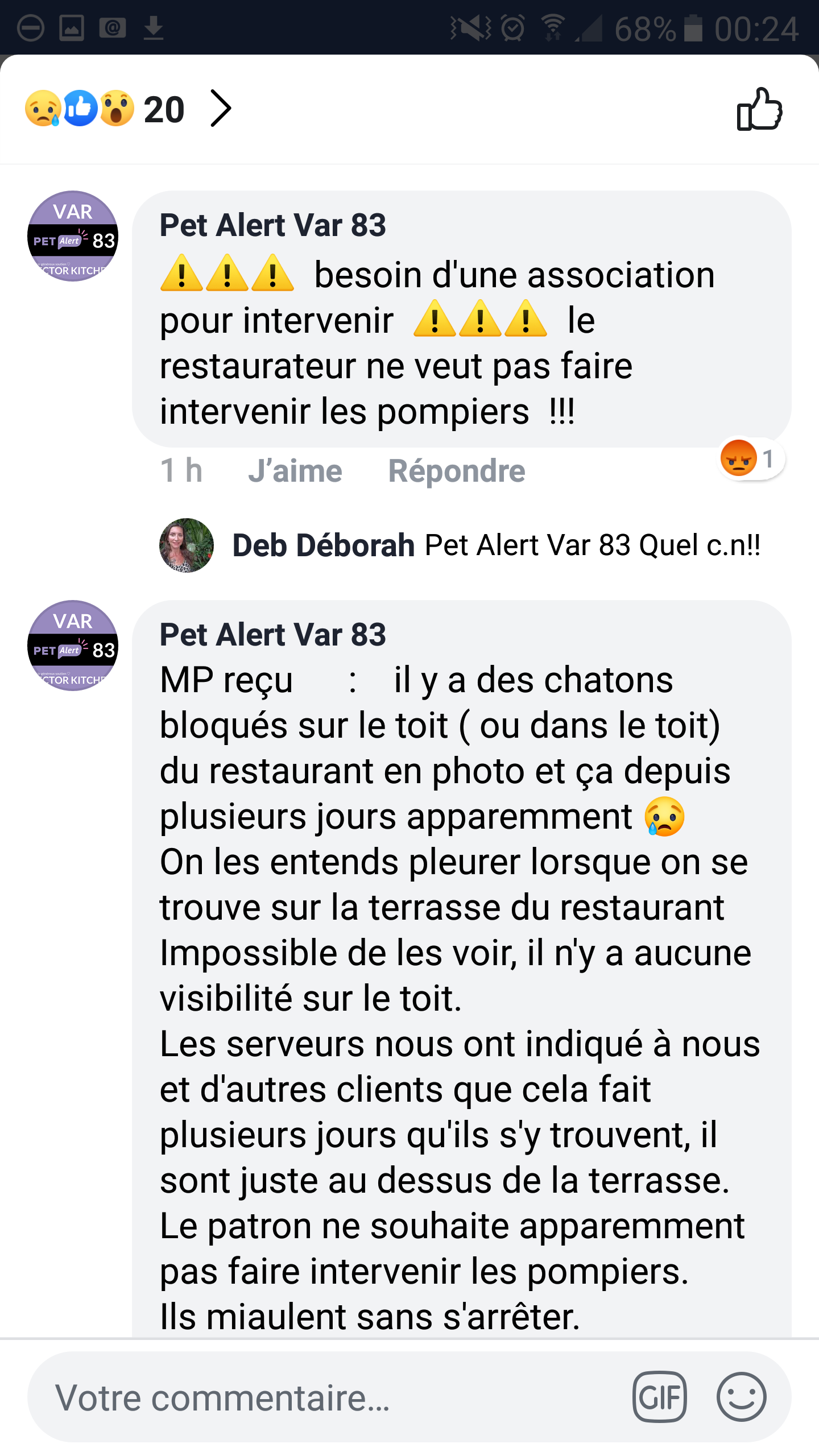Image resolution: width=819 pixels, height=1456 pixels.
Task: Focus the Votre commentaire field
Action: coord(330,1397)
